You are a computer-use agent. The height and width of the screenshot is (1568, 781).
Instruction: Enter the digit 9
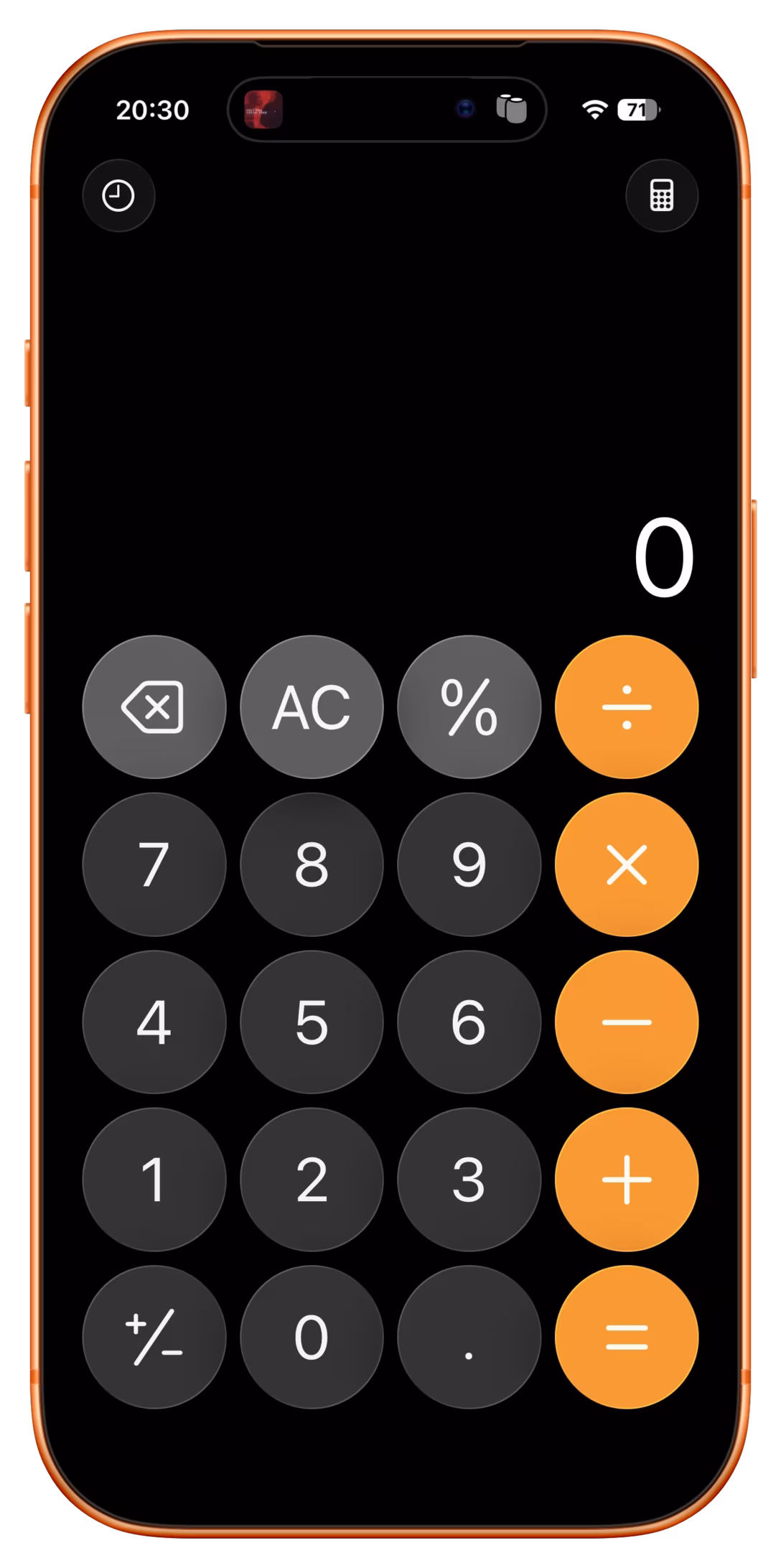pyautogui.click(x=469, y=864)
